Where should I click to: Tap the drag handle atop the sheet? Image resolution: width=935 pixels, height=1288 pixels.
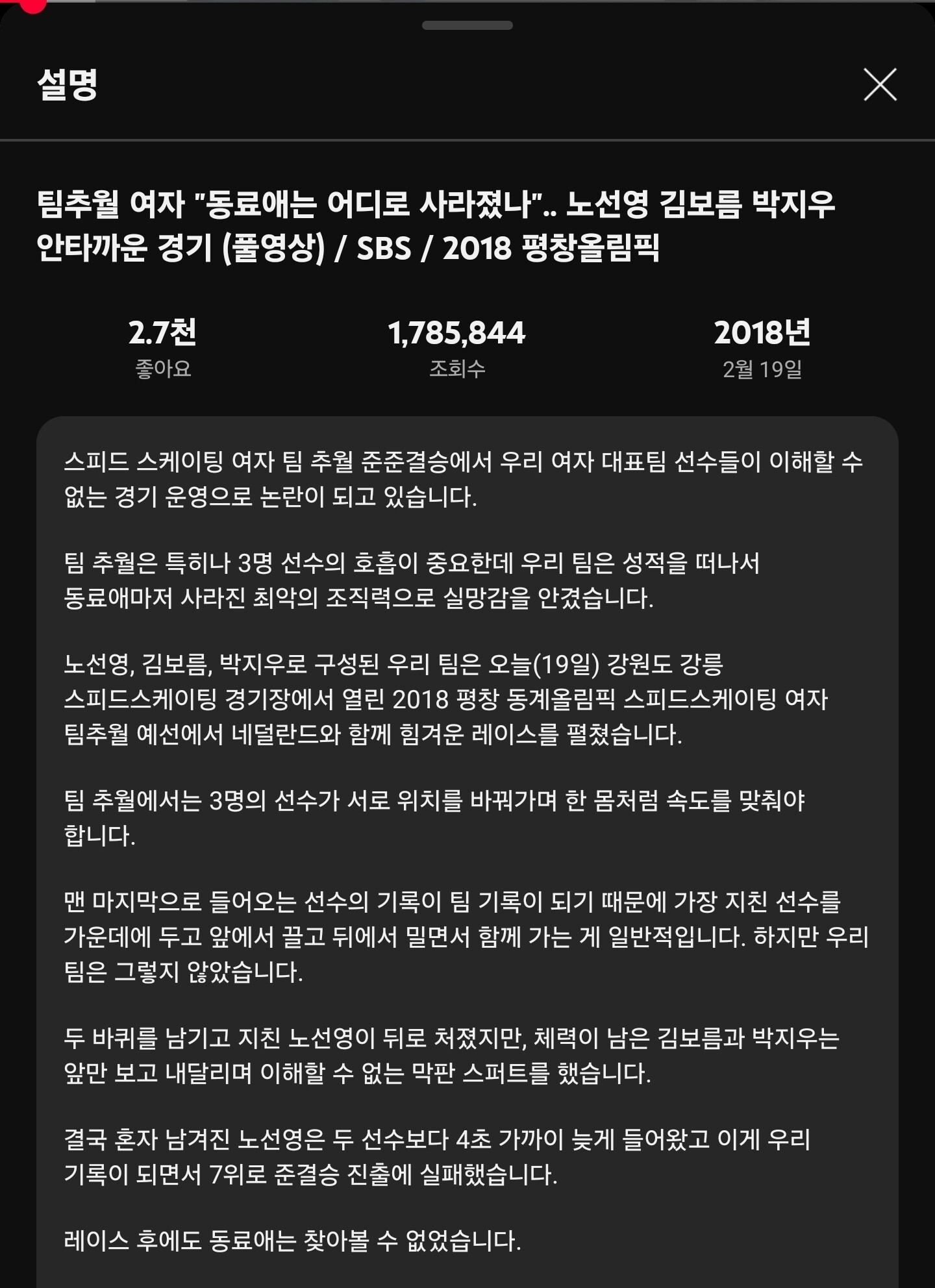pyautogui.click(x=467, y=25)
